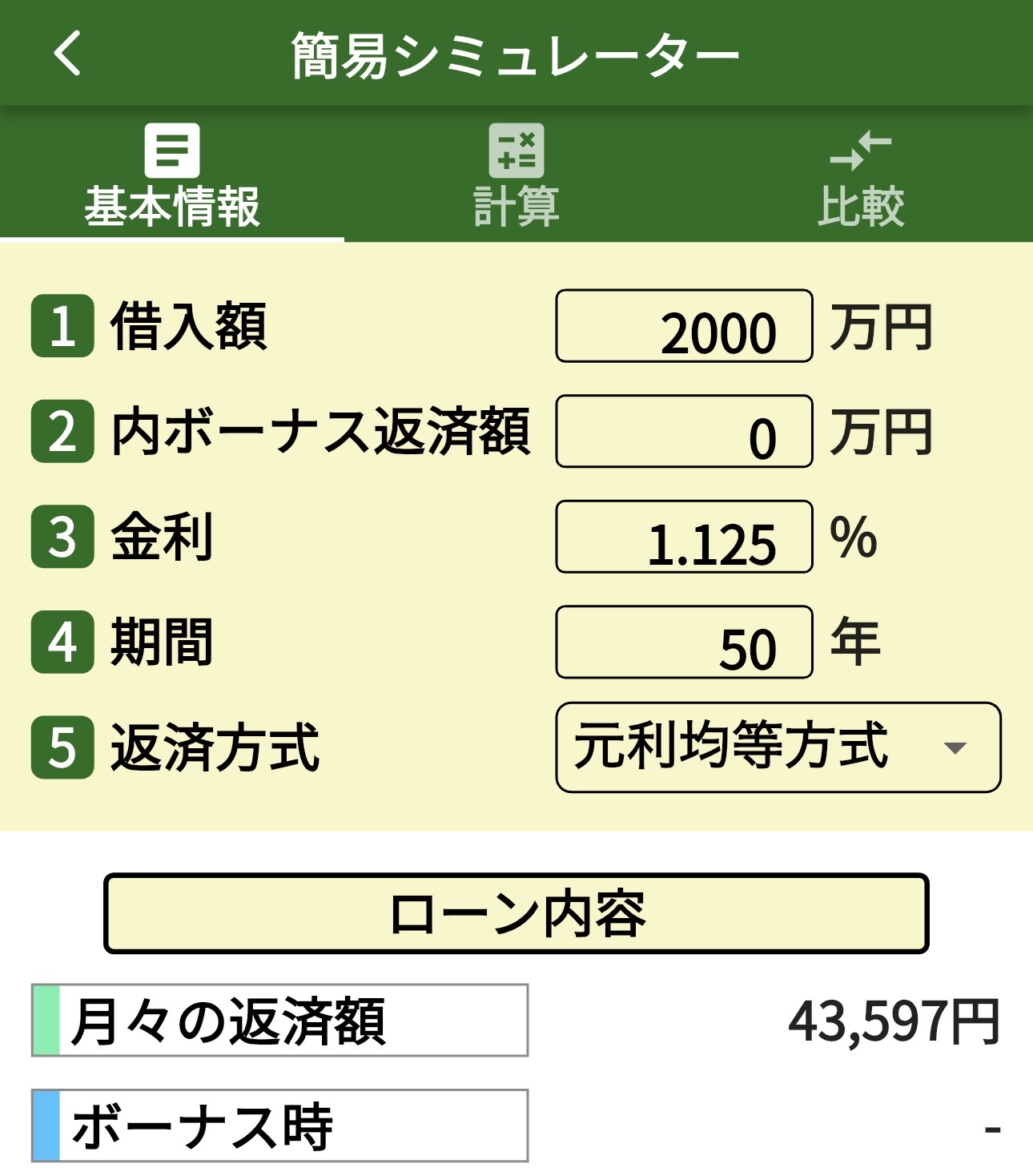This screenshot has height=1176, width=1033.
Task: Switch to the 比較 tab
Action: [x=860, y=176]
